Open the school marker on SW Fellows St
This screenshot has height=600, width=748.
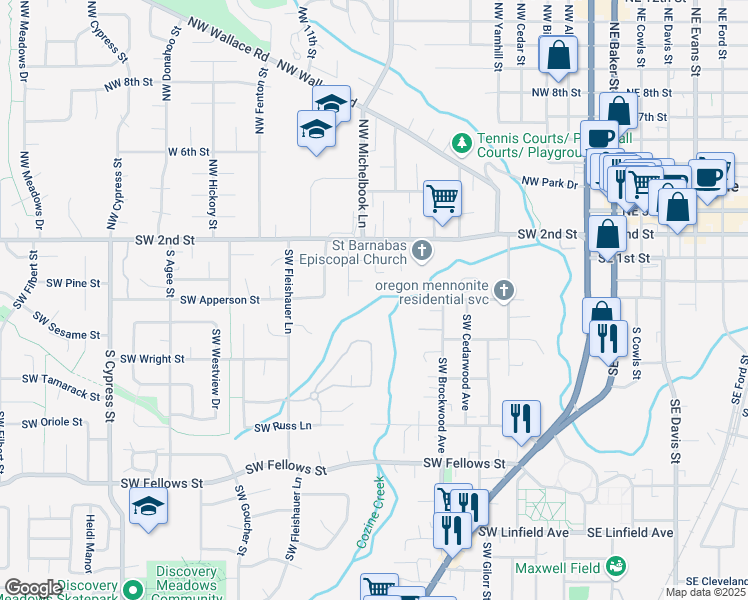tap(148, 506)
